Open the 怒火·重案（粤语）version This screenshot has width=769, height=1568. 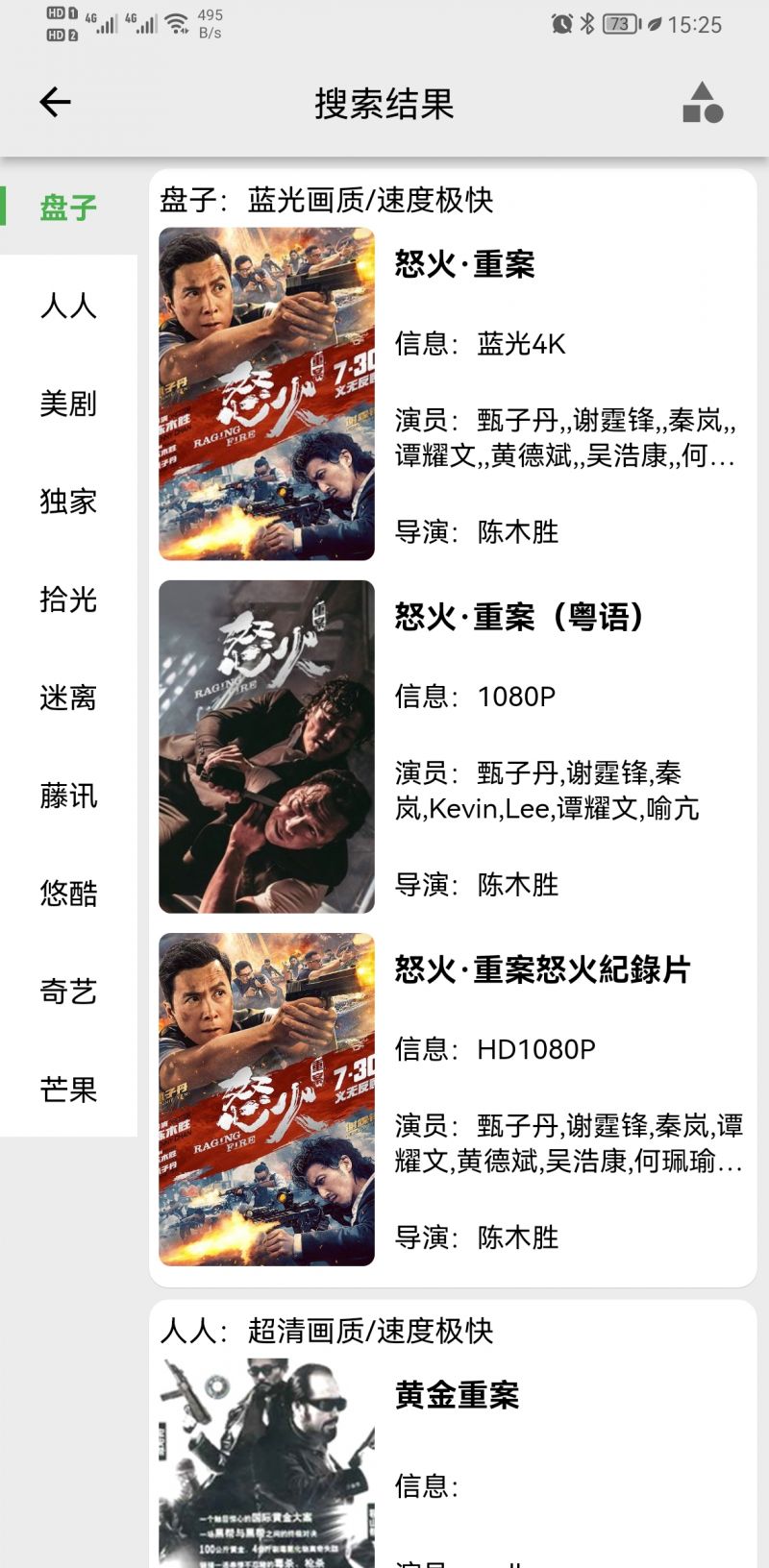(519, 616)
